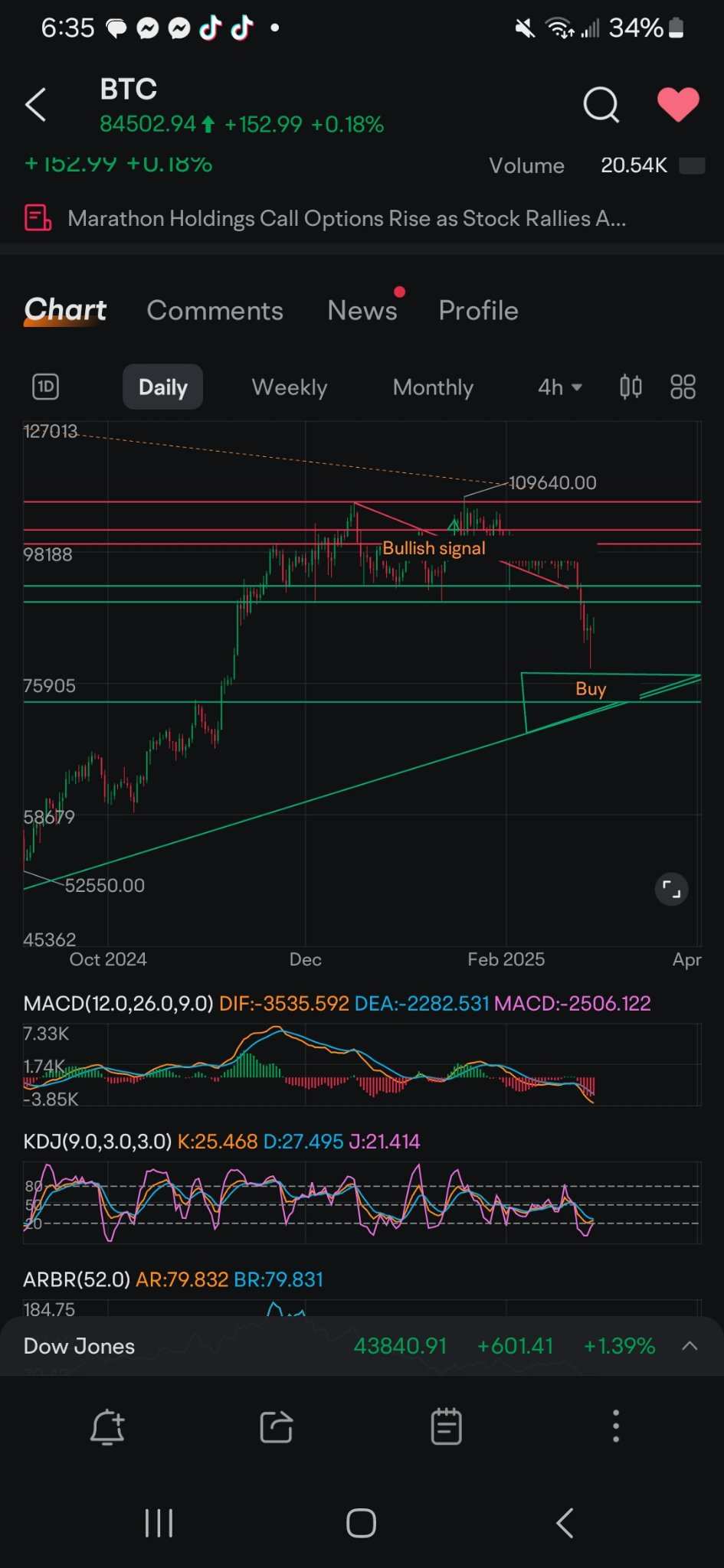Go back using the top-left arrow
Image resolution: width=724 pixels, height=1568 pixels.
[36, 105]
